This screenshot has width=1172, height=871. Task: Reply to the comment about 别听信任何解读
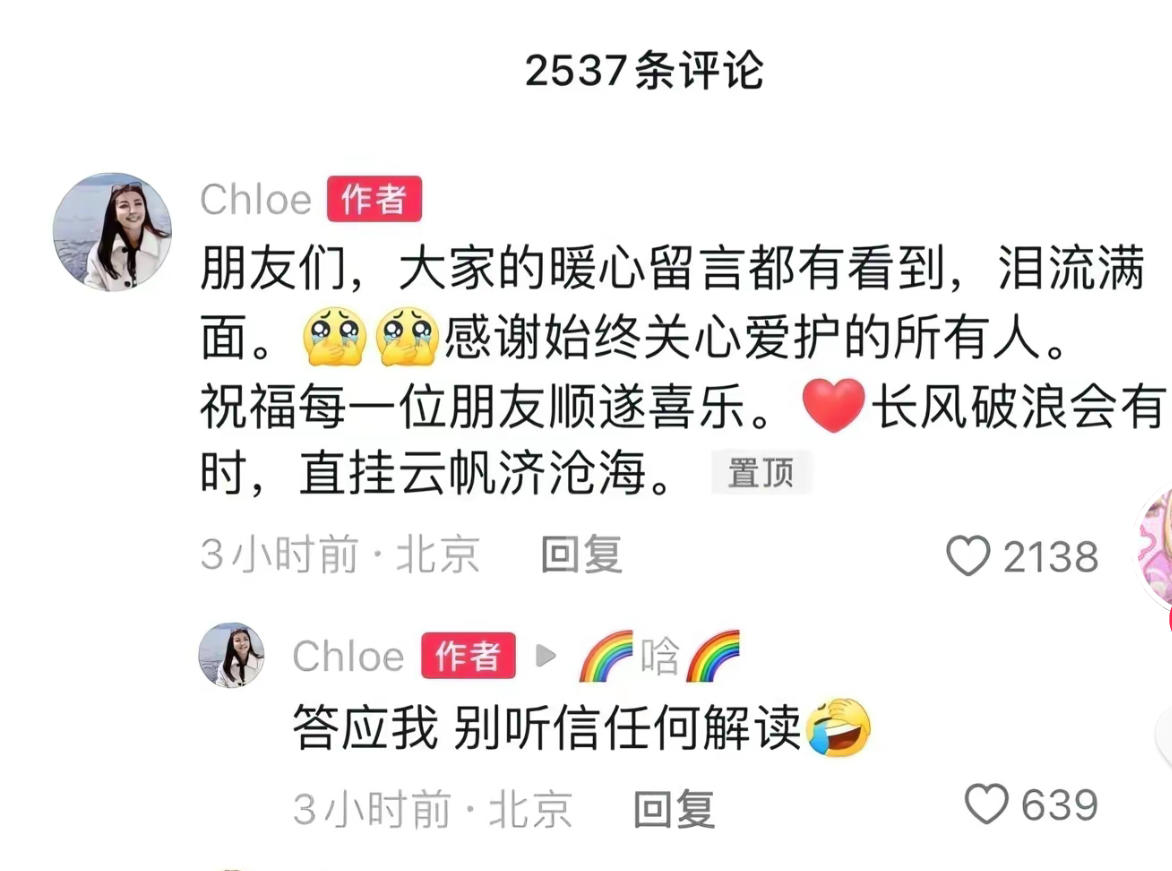pos(674,807)
